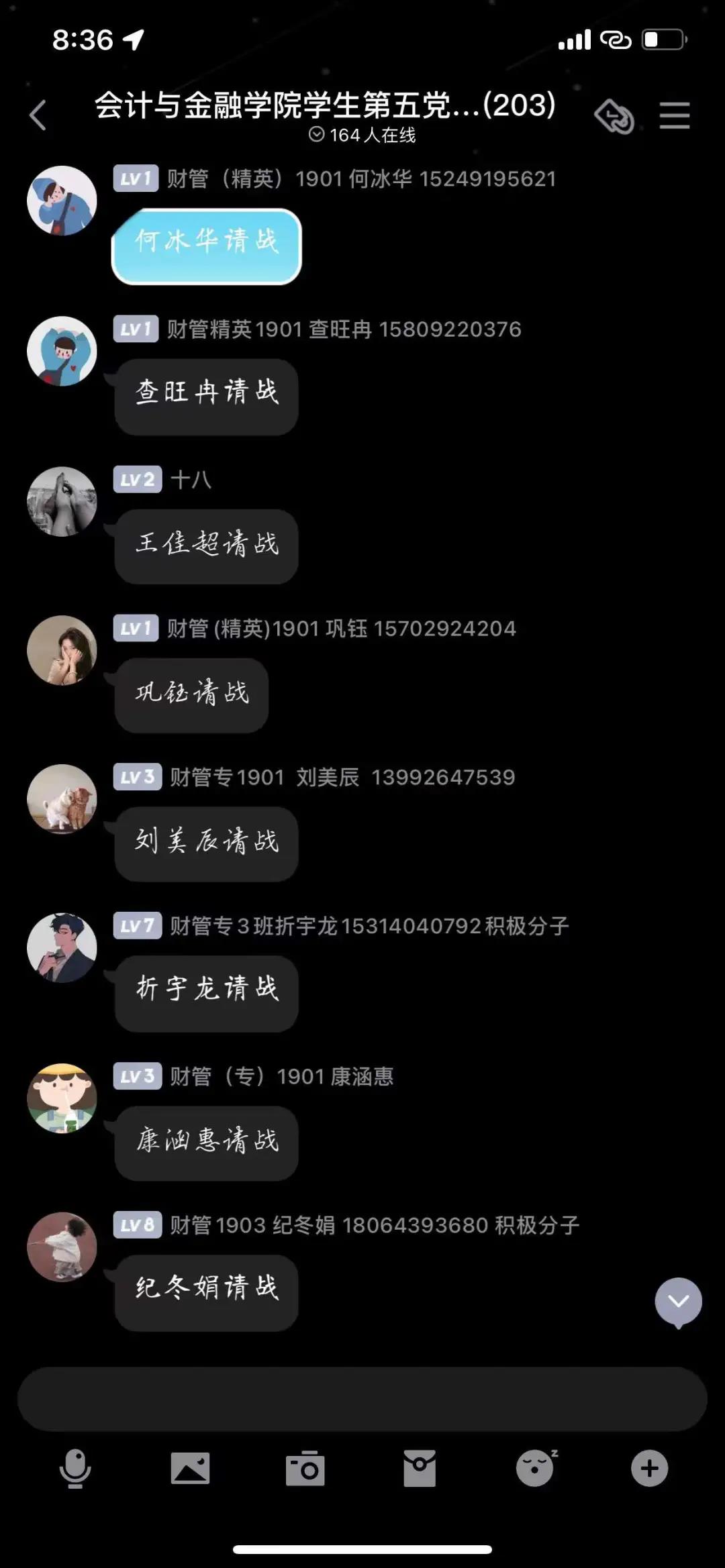Open profile of user 十八
Screen dimensions: 725x1568
[62, 501]
